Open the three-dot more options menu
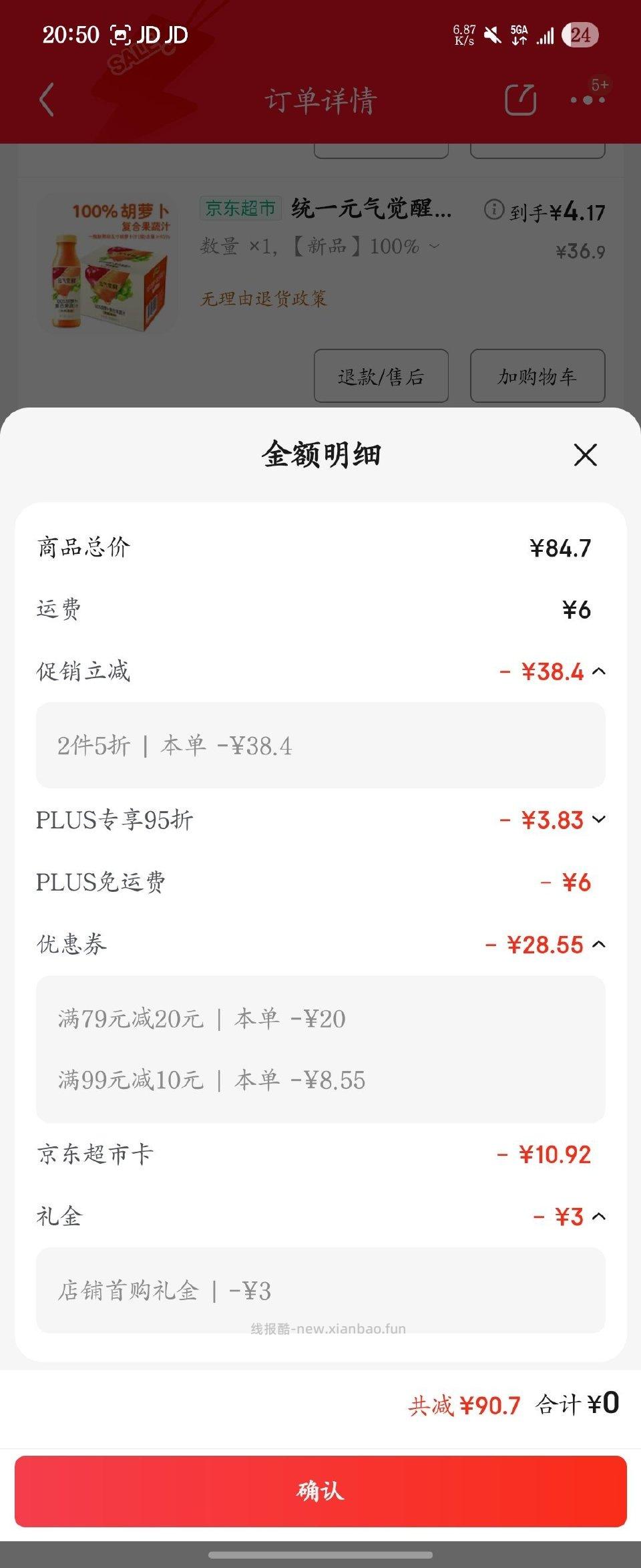Image resolution: width=641 pixels, height=1568 pixels. [x=583, y=100]
